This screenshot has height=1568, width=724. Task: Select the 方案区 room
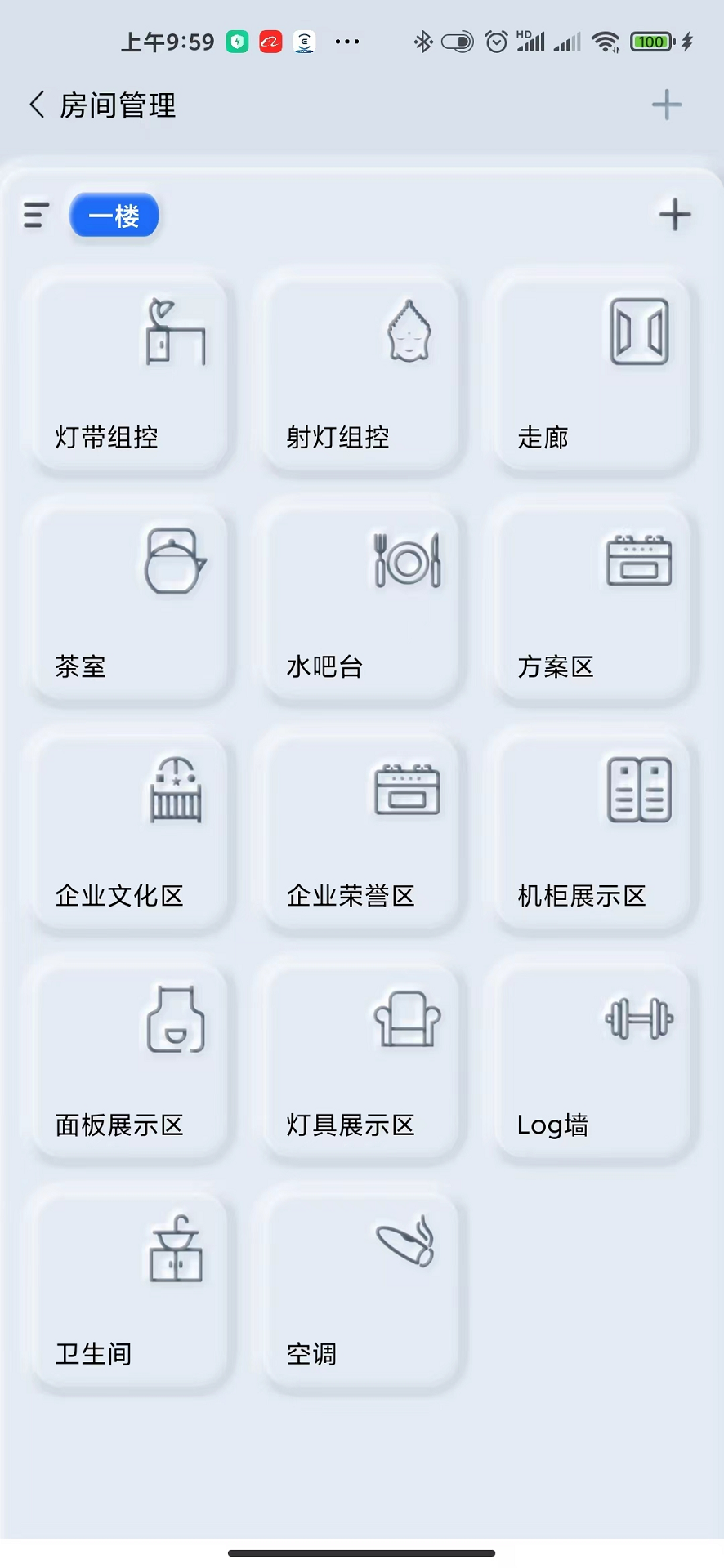coord(592,602)
